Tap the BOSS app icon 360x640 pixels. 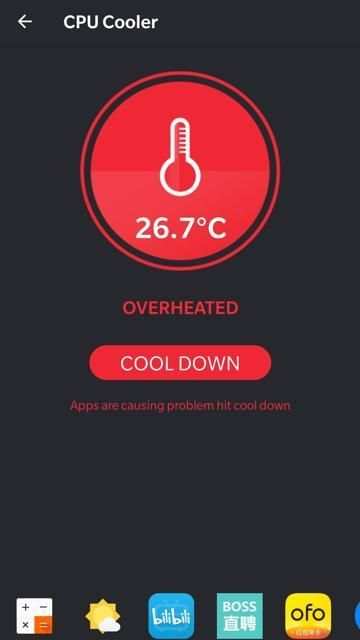(240, 616)
